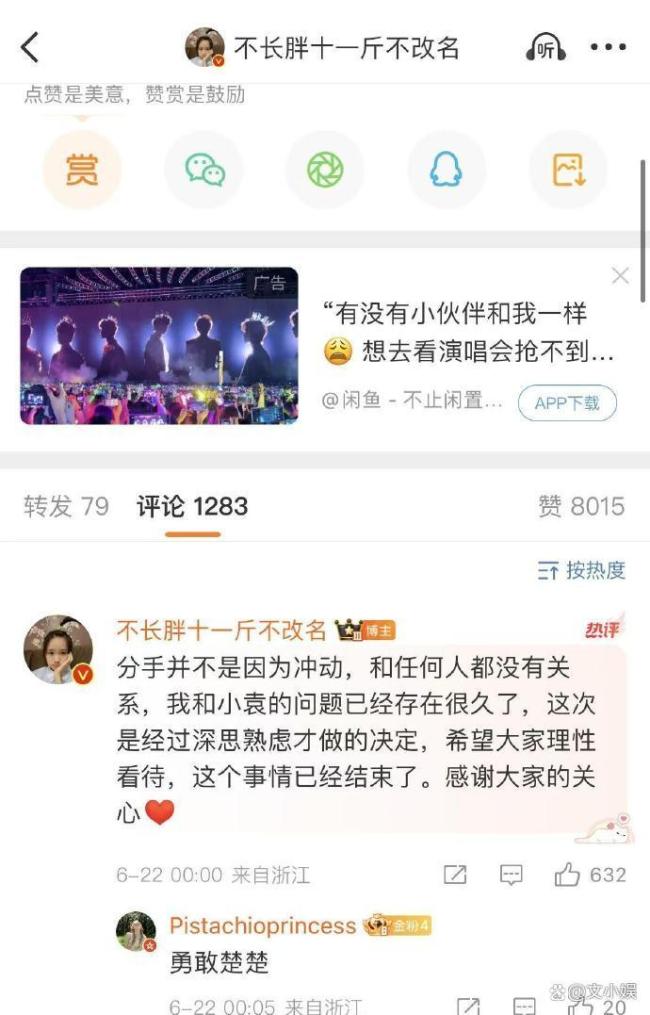650x1015 pixels.
Task: Repost the blogger's top comment
Action: click(x=455, y=875)
